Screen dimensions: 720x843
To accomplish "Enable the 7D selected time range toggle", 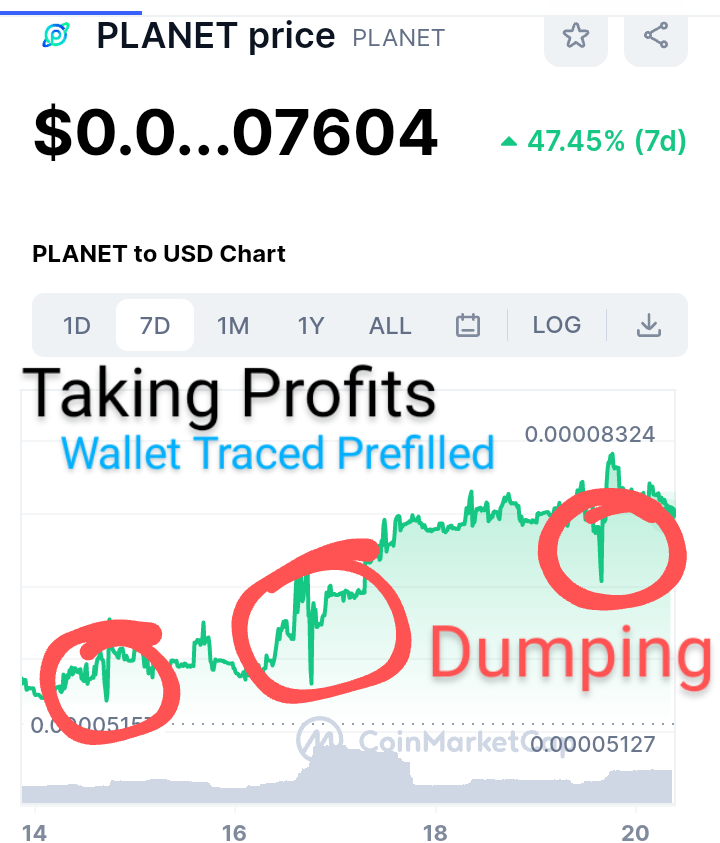I will point(154,325).
